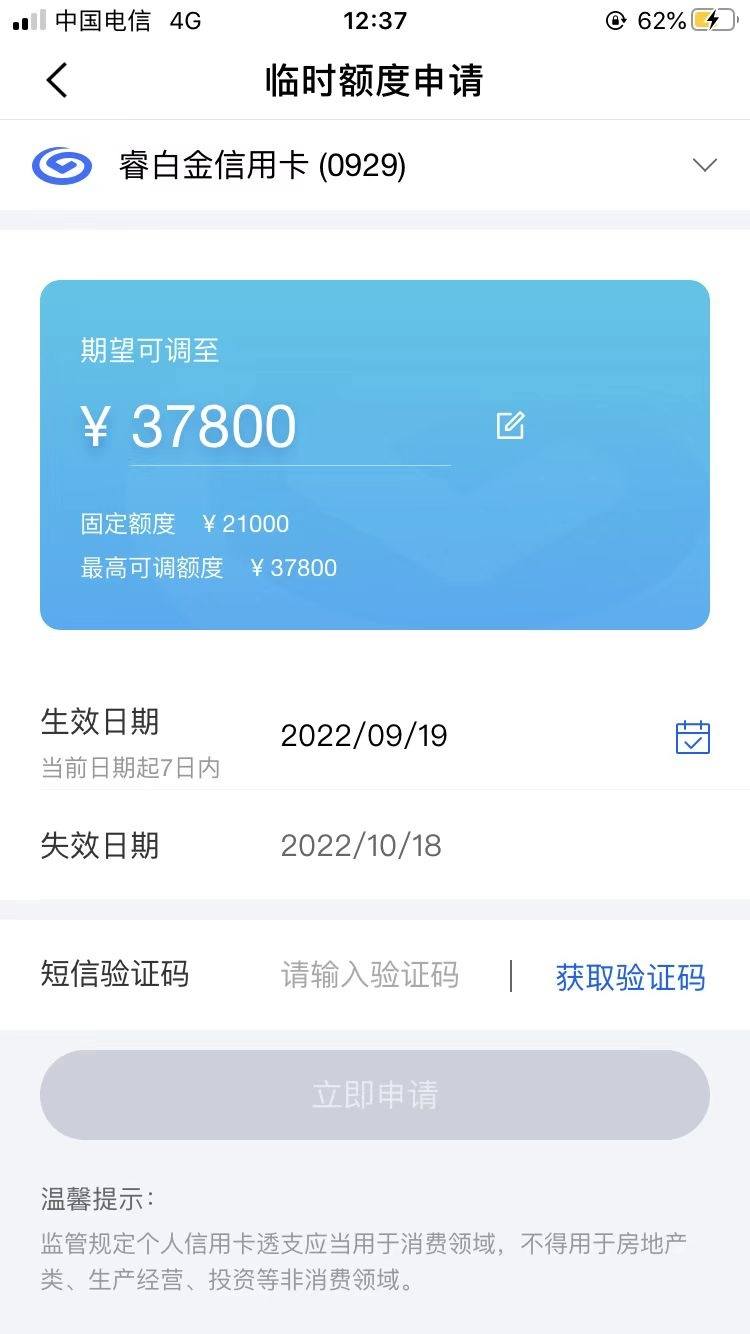Tap 获取验证码 to request SMS code
The width and height of the screenshot is (750, 1334).
tap(630, 977)
